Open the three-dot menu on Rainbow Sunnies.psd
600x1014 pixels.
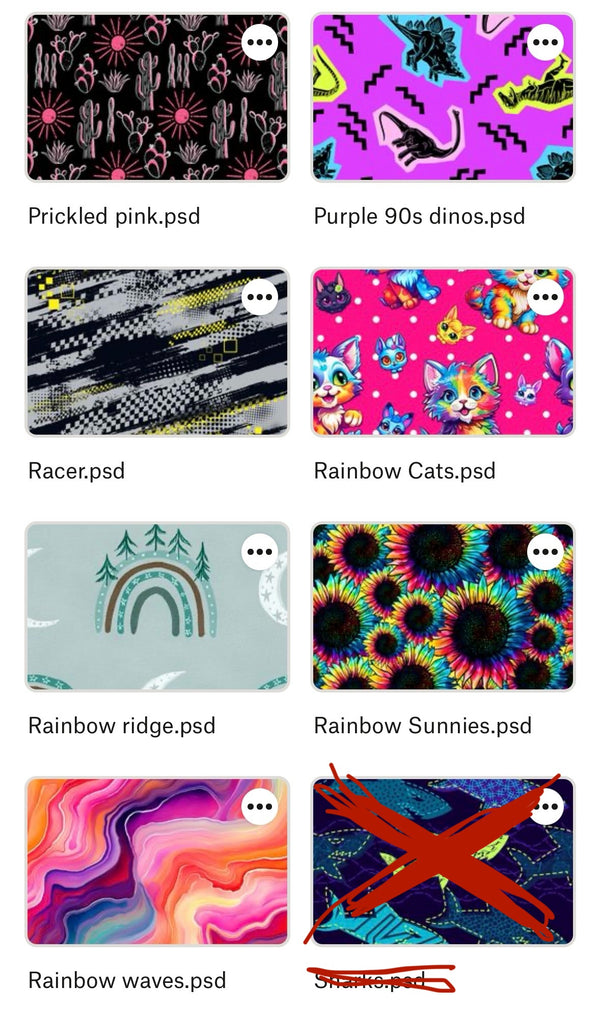point(545,551)
